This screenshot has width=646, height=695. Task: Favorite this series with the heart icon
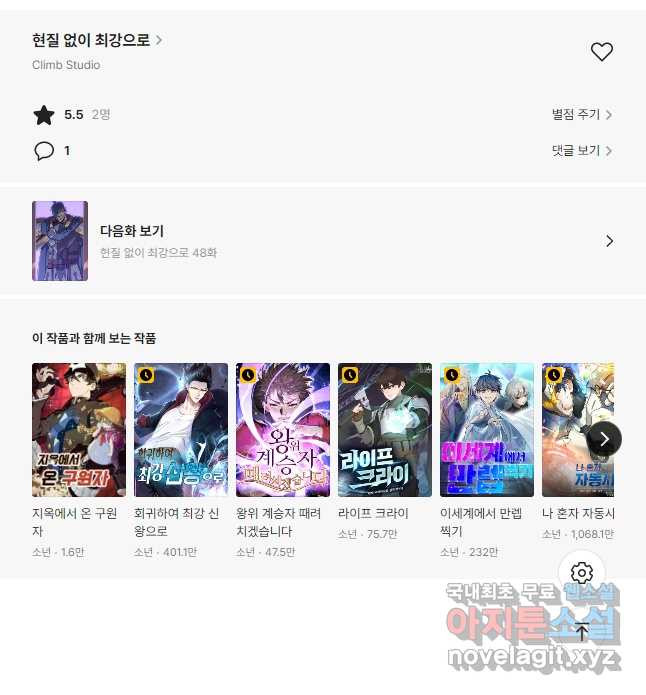click(x=601, y=52)
